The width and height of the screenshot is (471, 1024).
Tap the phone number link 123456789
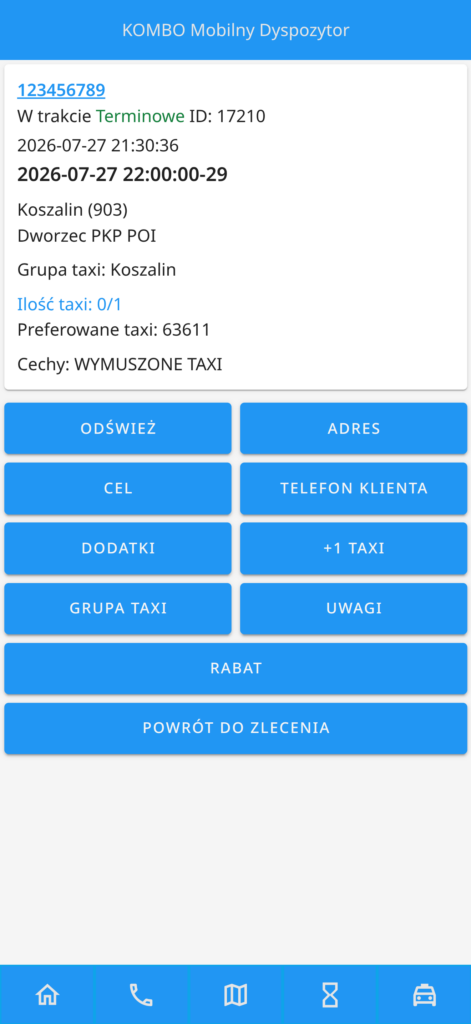pos(61,90)
